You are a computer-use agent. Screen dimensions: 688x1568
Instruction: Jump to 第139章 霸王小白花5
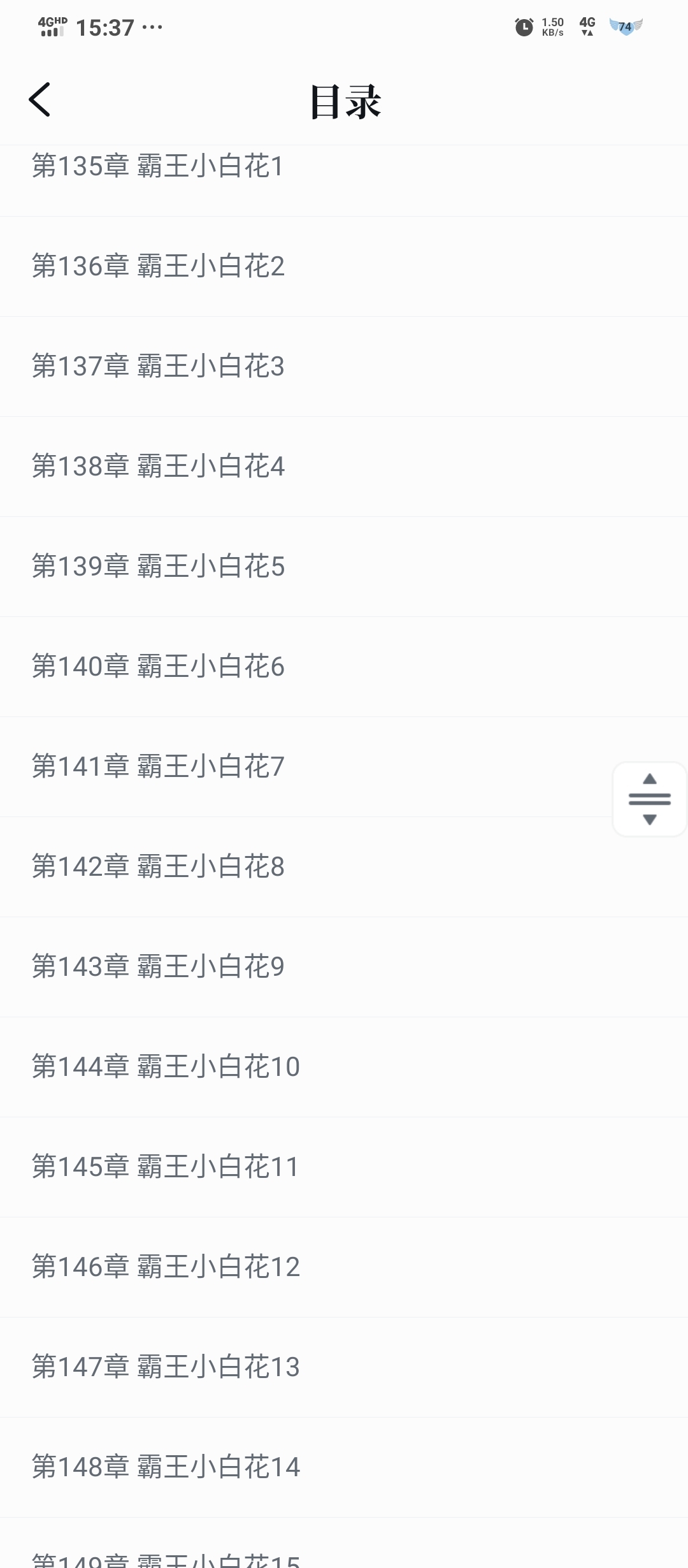(158, 567)
